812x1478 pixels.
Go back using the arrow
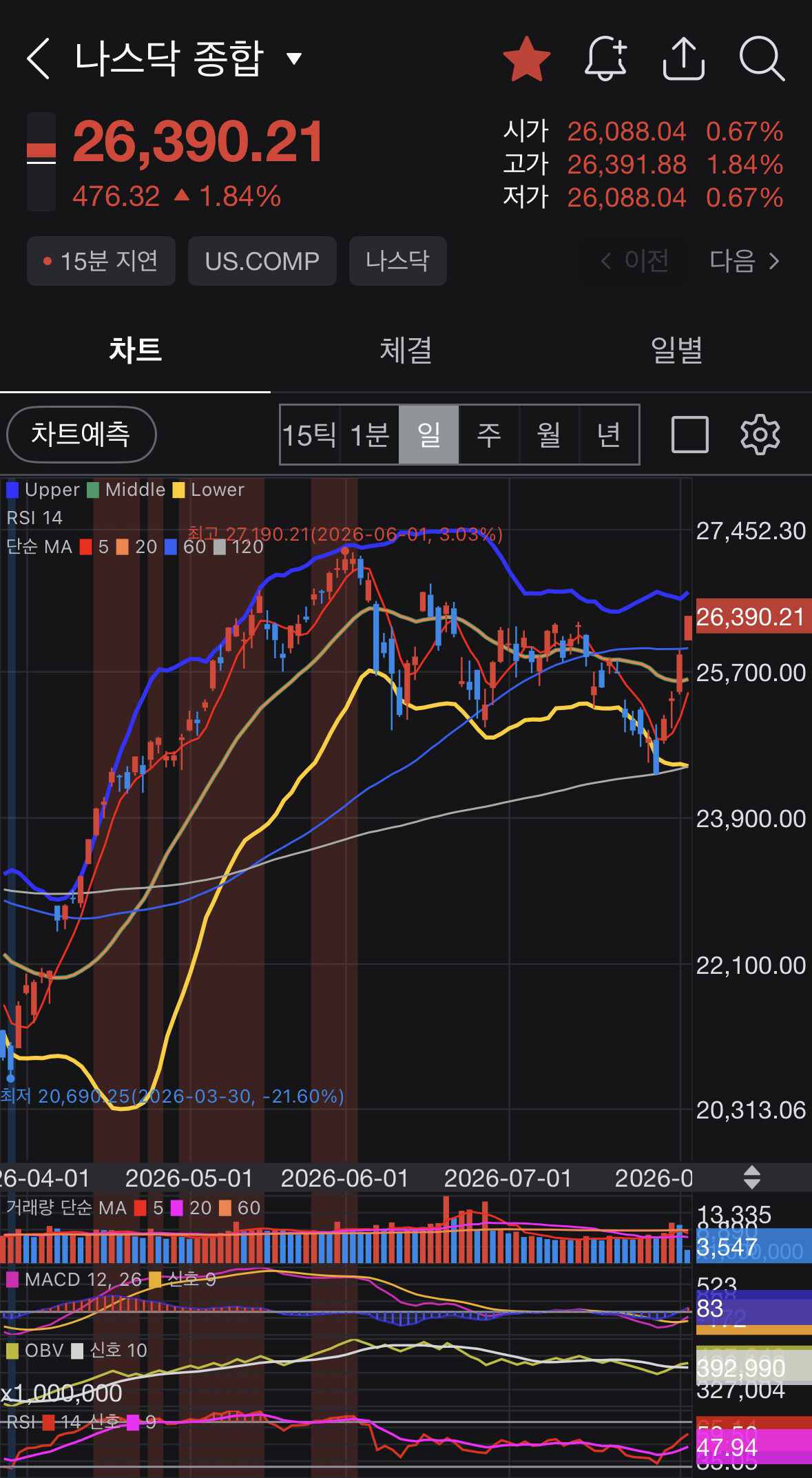[x=38, y=59]
